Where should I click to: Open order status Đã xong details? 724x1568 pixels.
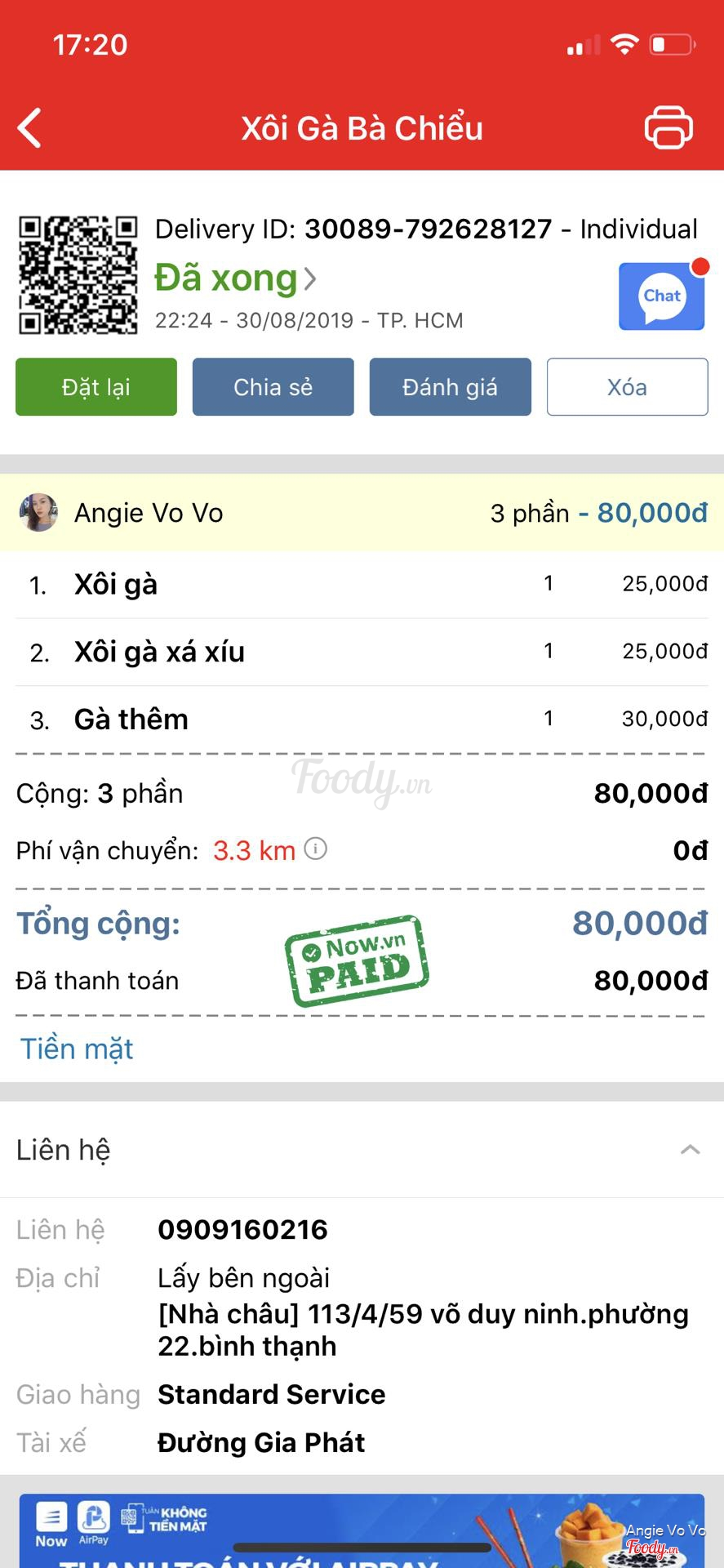pos(236,278)
